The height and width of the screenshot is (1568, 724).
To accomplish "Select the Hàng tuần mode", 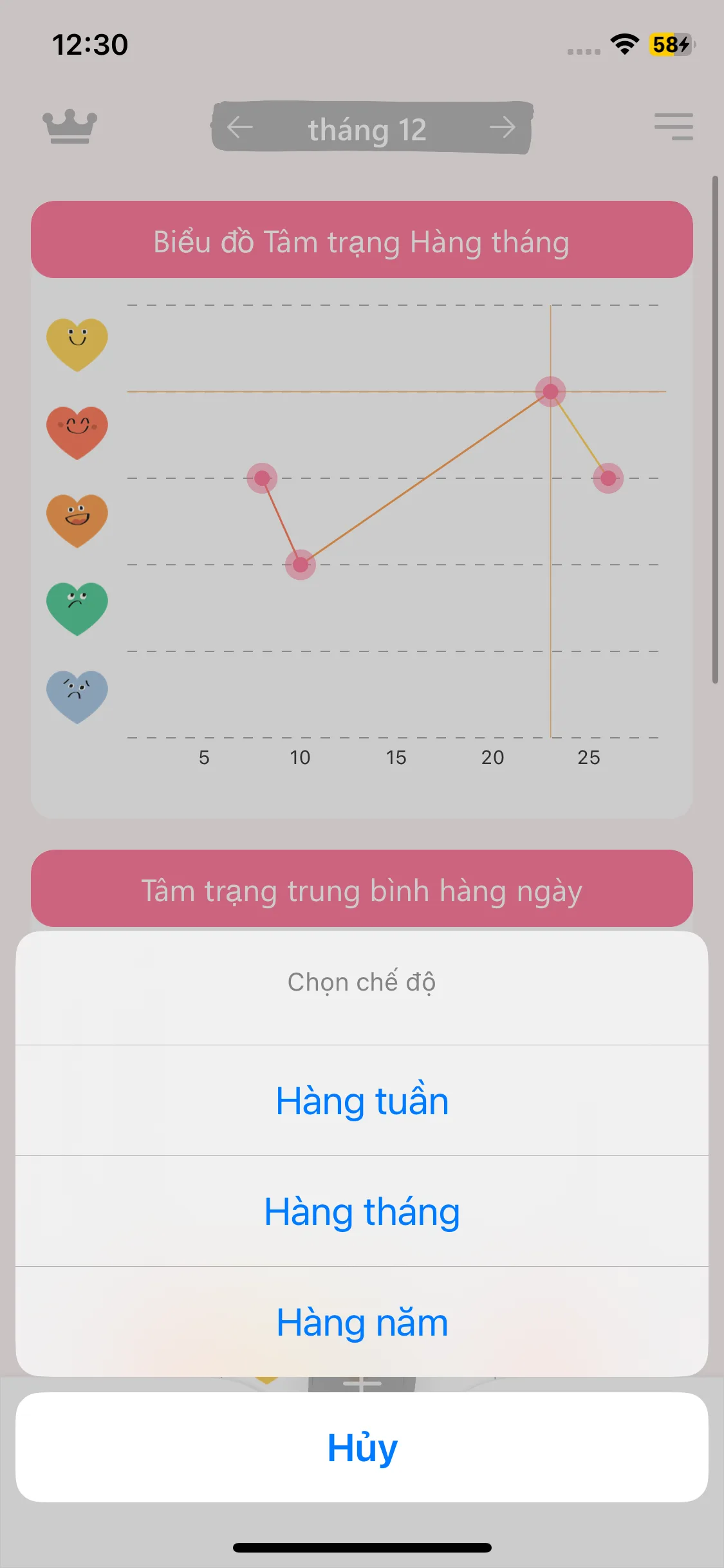I will coord(362,1101).
